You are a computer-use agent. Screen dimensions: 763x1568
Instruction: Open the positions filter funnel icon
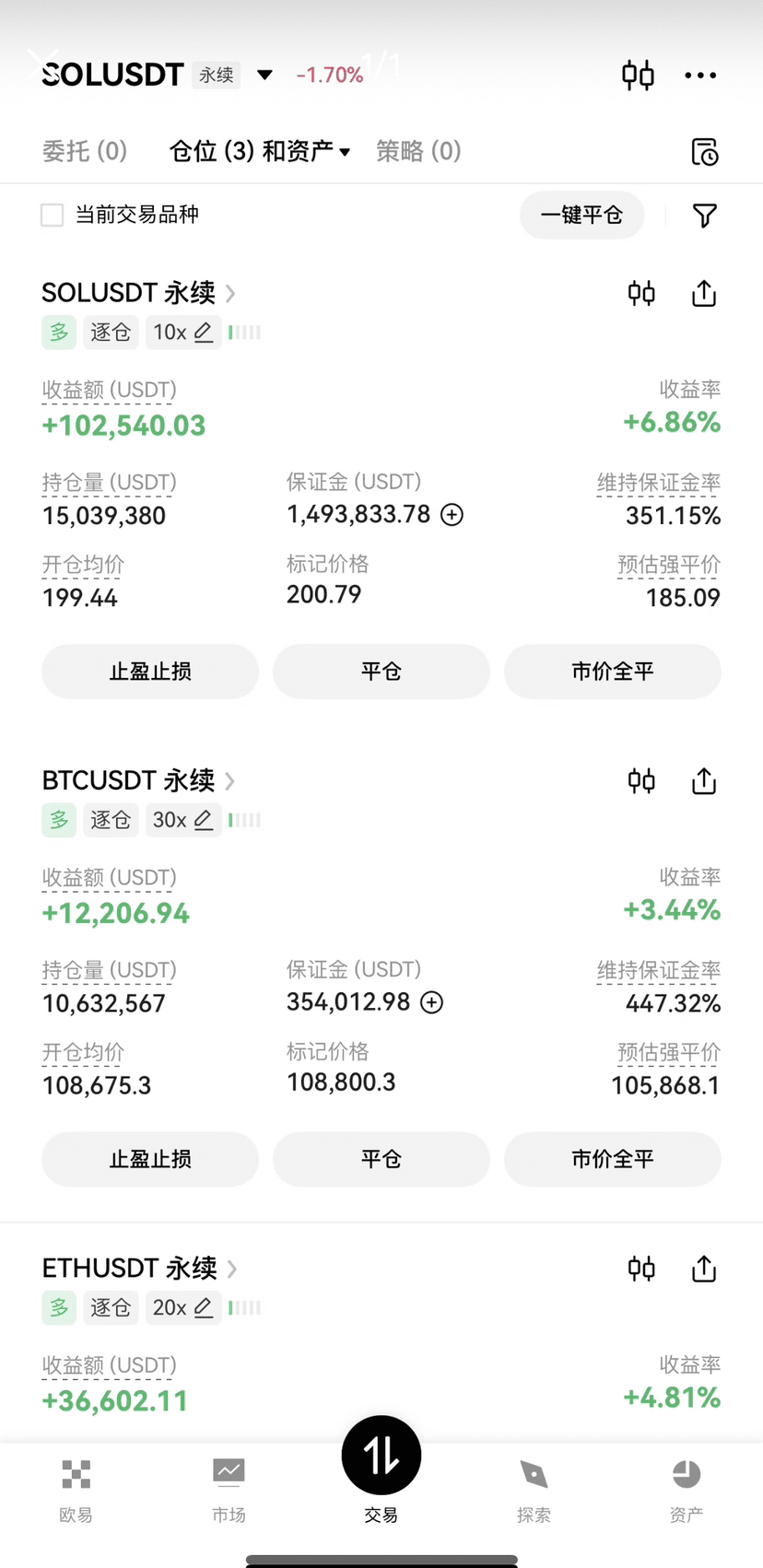pos(705,216)
